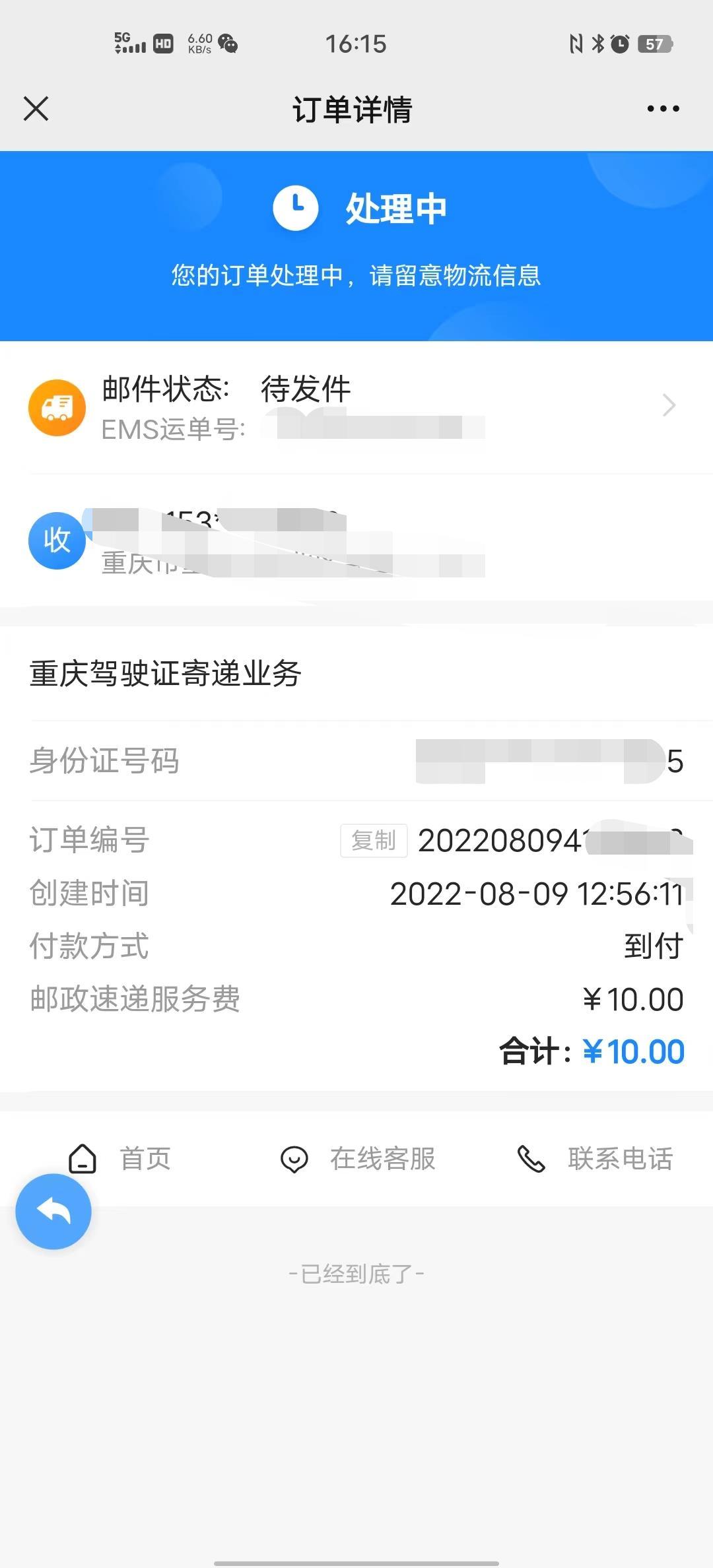713x1568 pixels.
Task: Open 在线客服 online support
Action: coord(357,1159)
